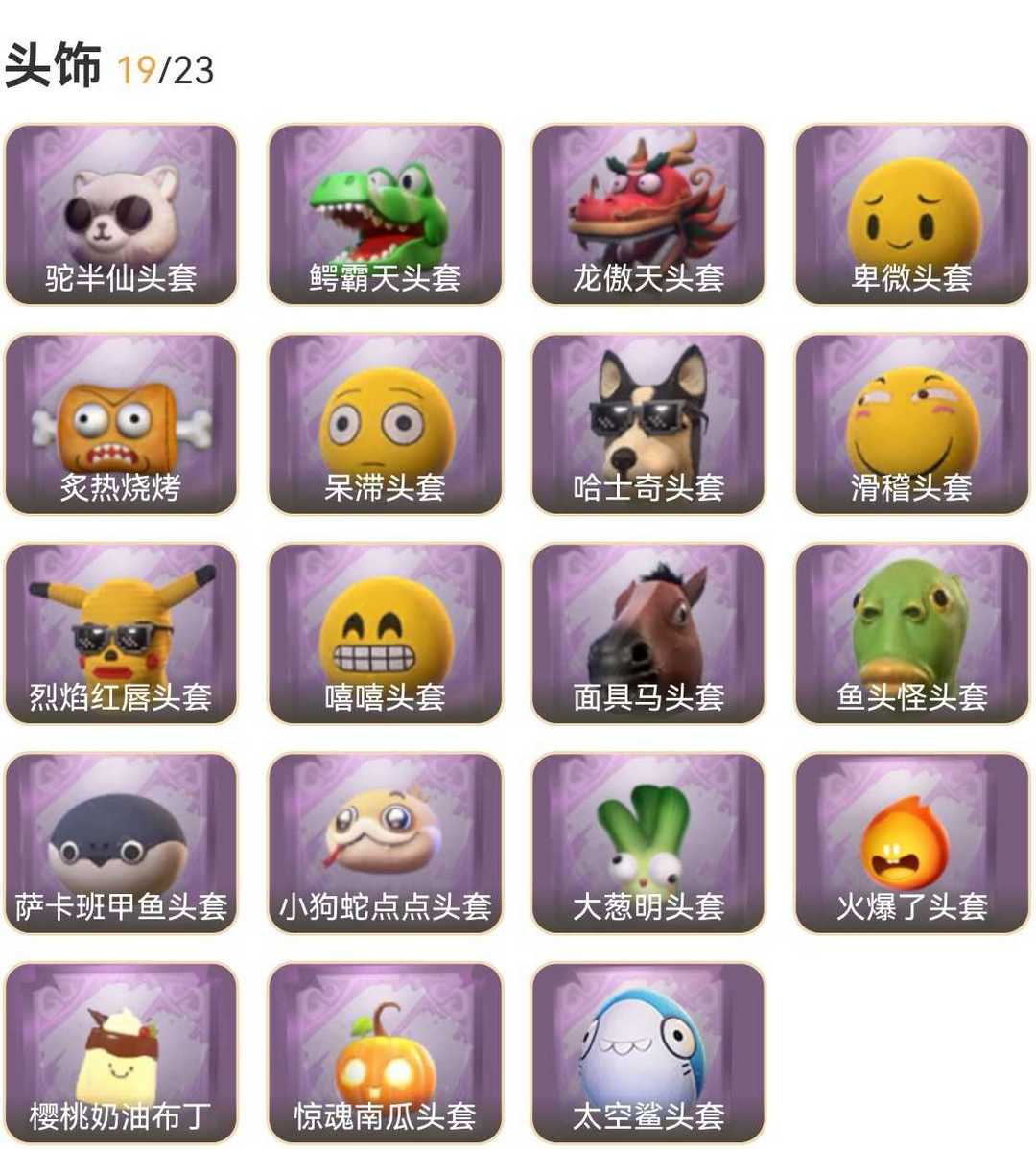
Task: Open the 樱桃奶油布丁 item
Action: coord(121,1053)
